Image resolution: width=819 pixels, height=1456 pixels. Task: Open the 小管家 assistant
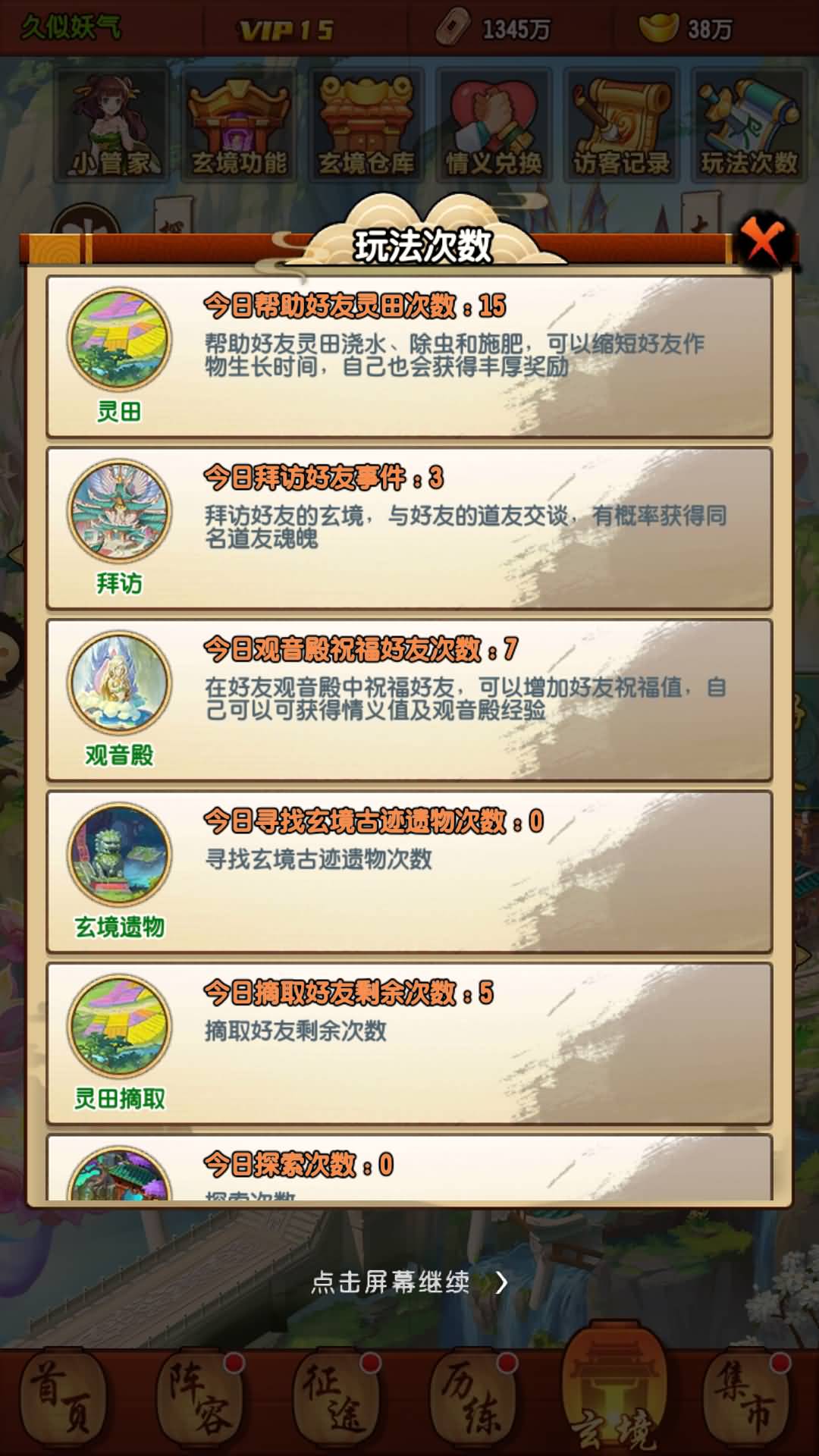111,125
